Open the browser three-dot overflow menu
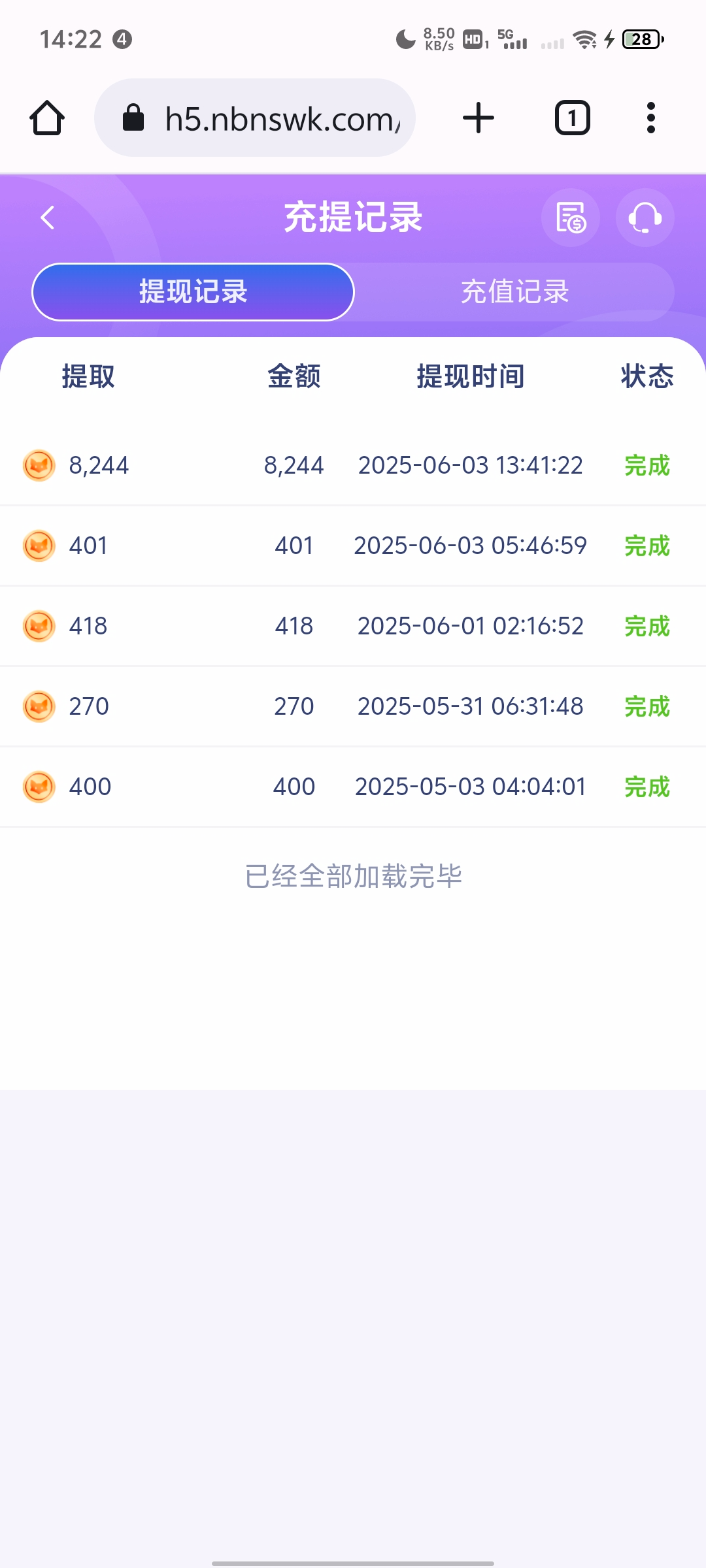Screen dimensions: 706x1568 coord(650,118)
